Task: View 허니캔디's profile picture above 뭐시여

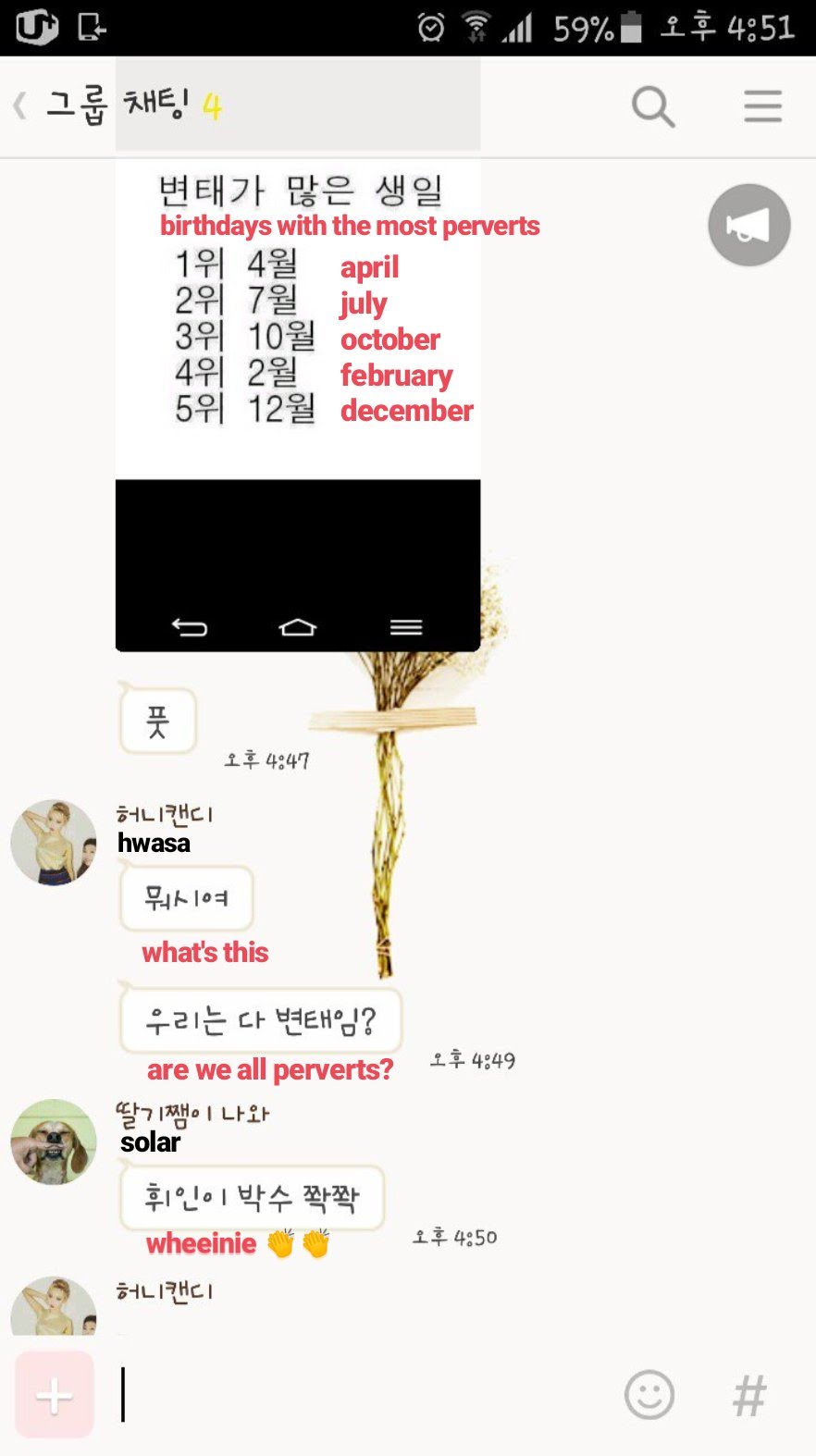Action: [53, 843]
